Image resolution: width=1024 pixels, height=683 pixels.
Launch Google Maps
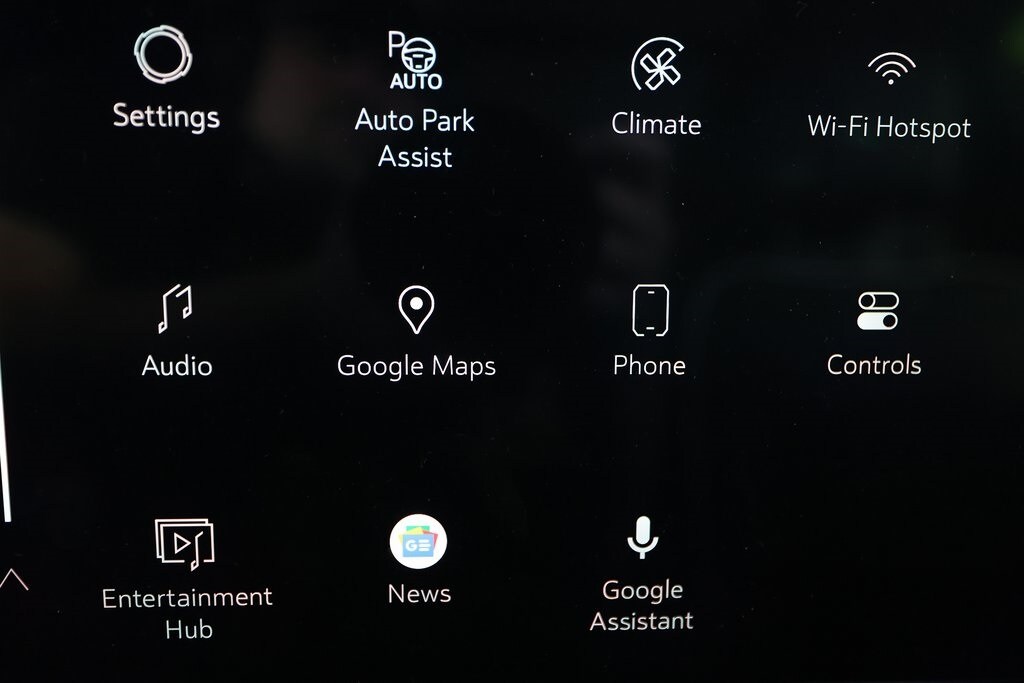[x=416, y=311]
